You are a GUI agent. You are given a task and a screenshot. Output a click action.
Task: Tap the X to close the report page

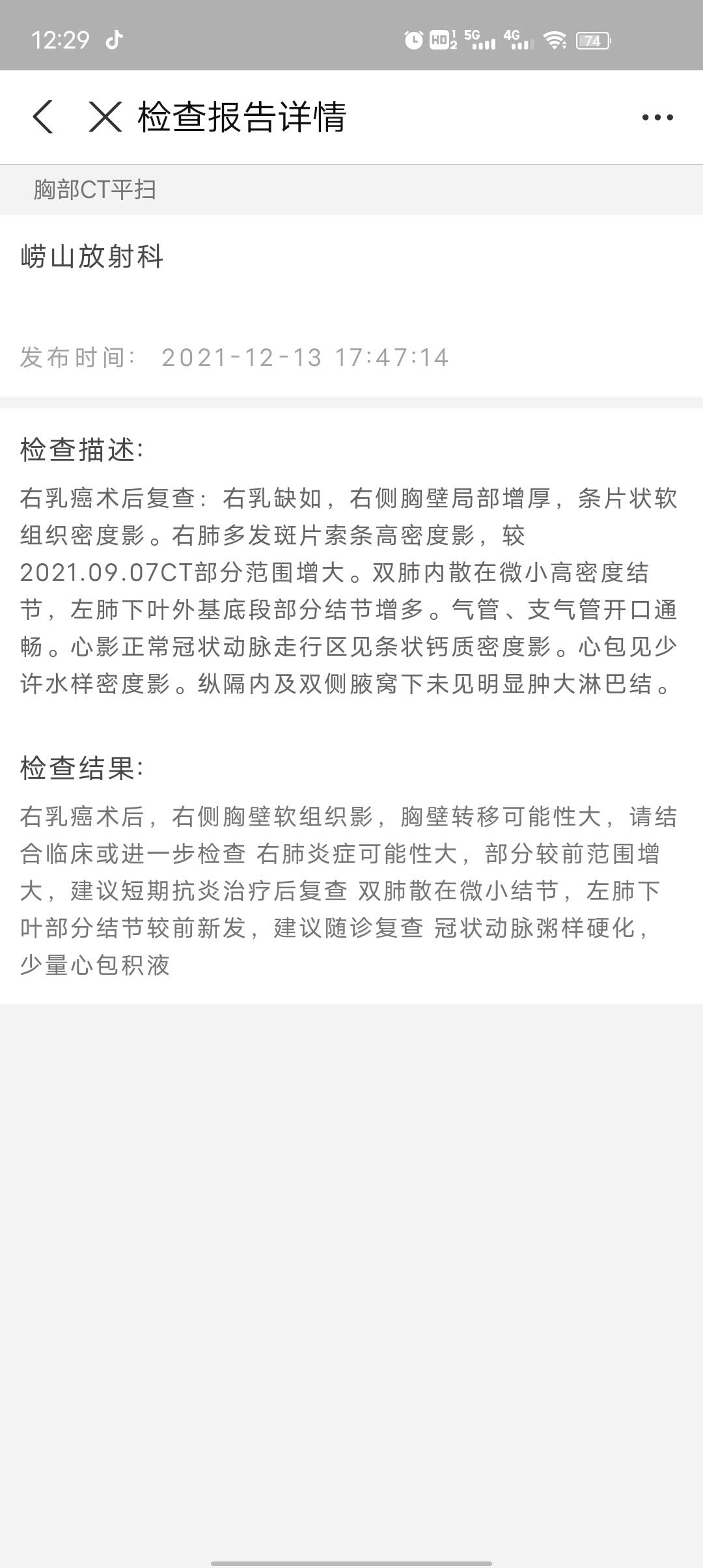(x=104, y=117)
